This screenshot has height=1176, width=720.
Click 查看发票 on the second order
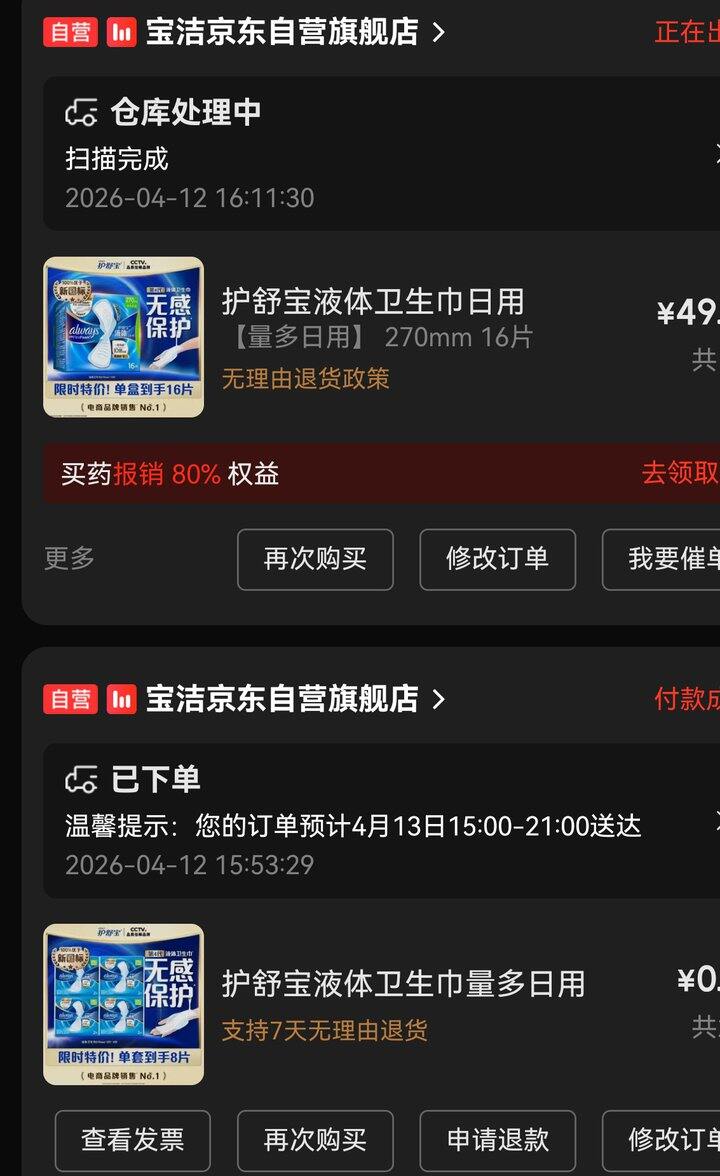(131, 1140)
